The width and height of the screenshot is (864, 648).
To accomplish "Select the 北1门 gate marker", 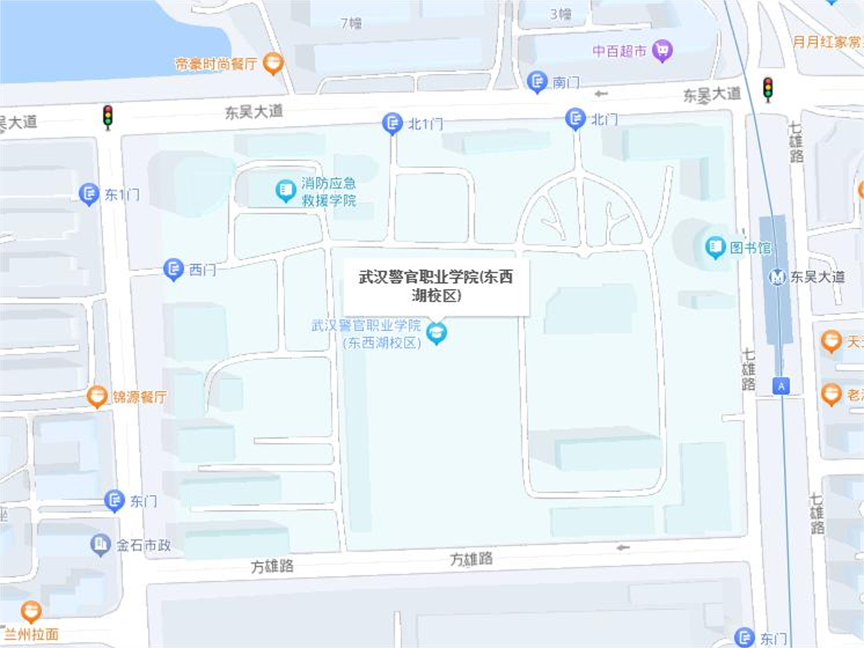I will (x=393, y=123).
